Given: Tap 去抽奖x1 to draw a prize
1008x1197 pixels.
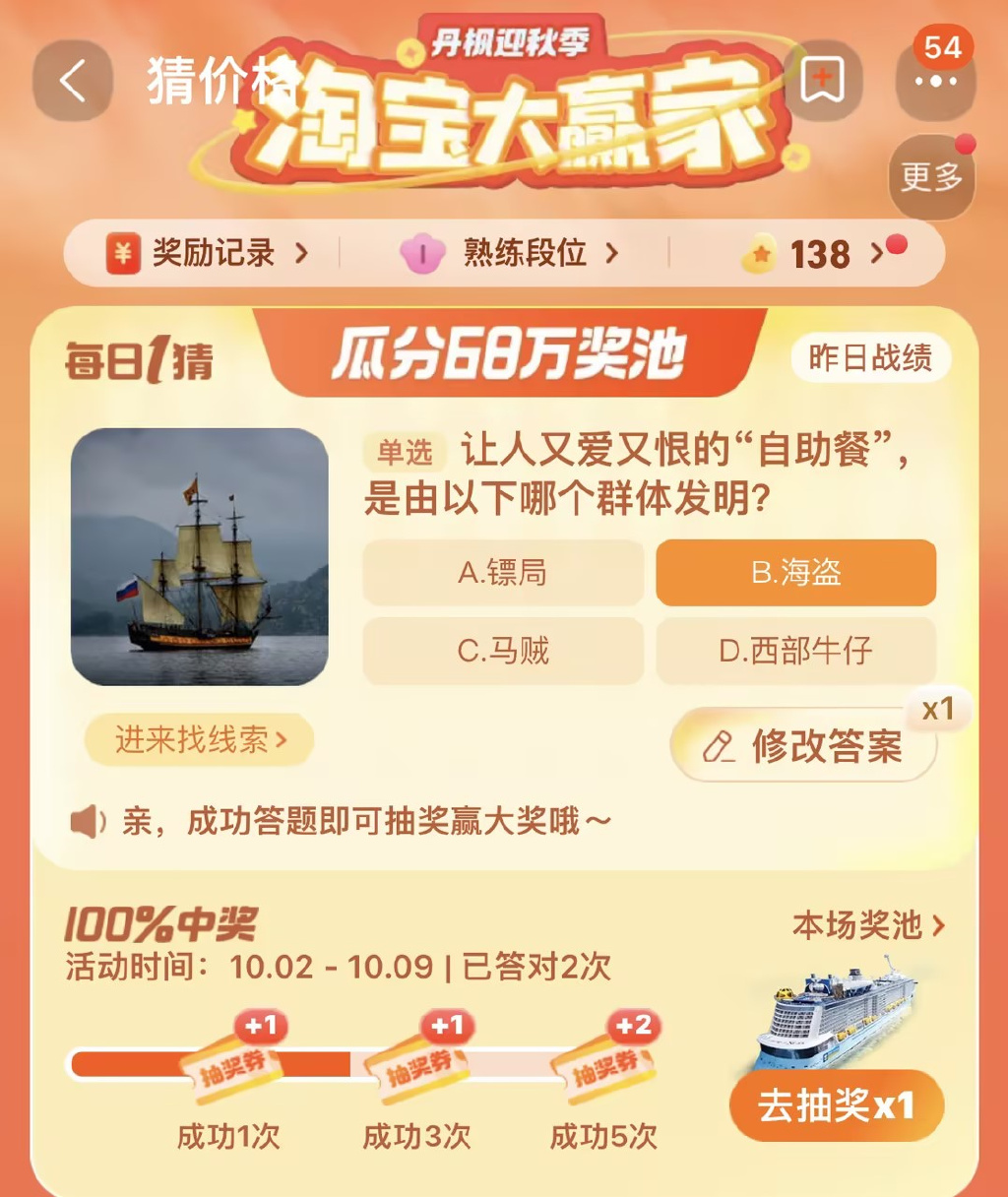Looking at the screenshot, I should tap(836, 1105).
